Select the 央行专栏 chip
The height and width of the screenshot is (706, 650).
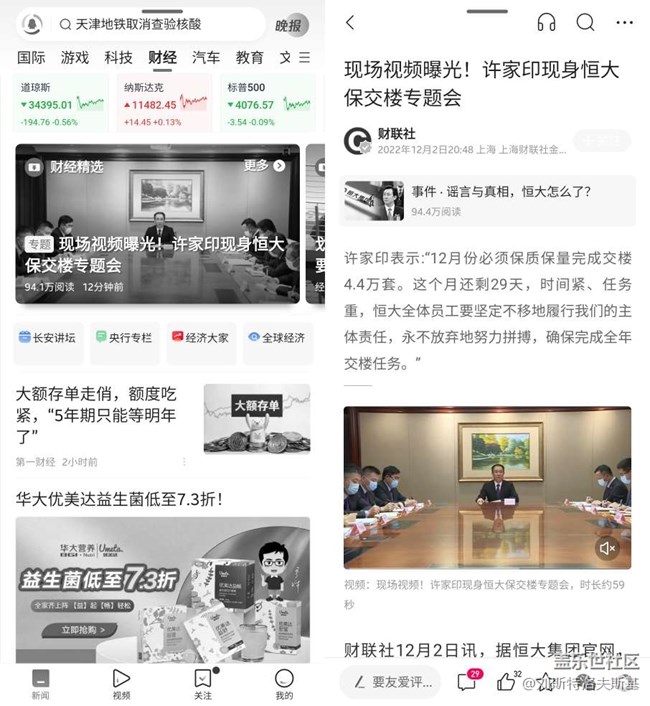pos(124,338)
